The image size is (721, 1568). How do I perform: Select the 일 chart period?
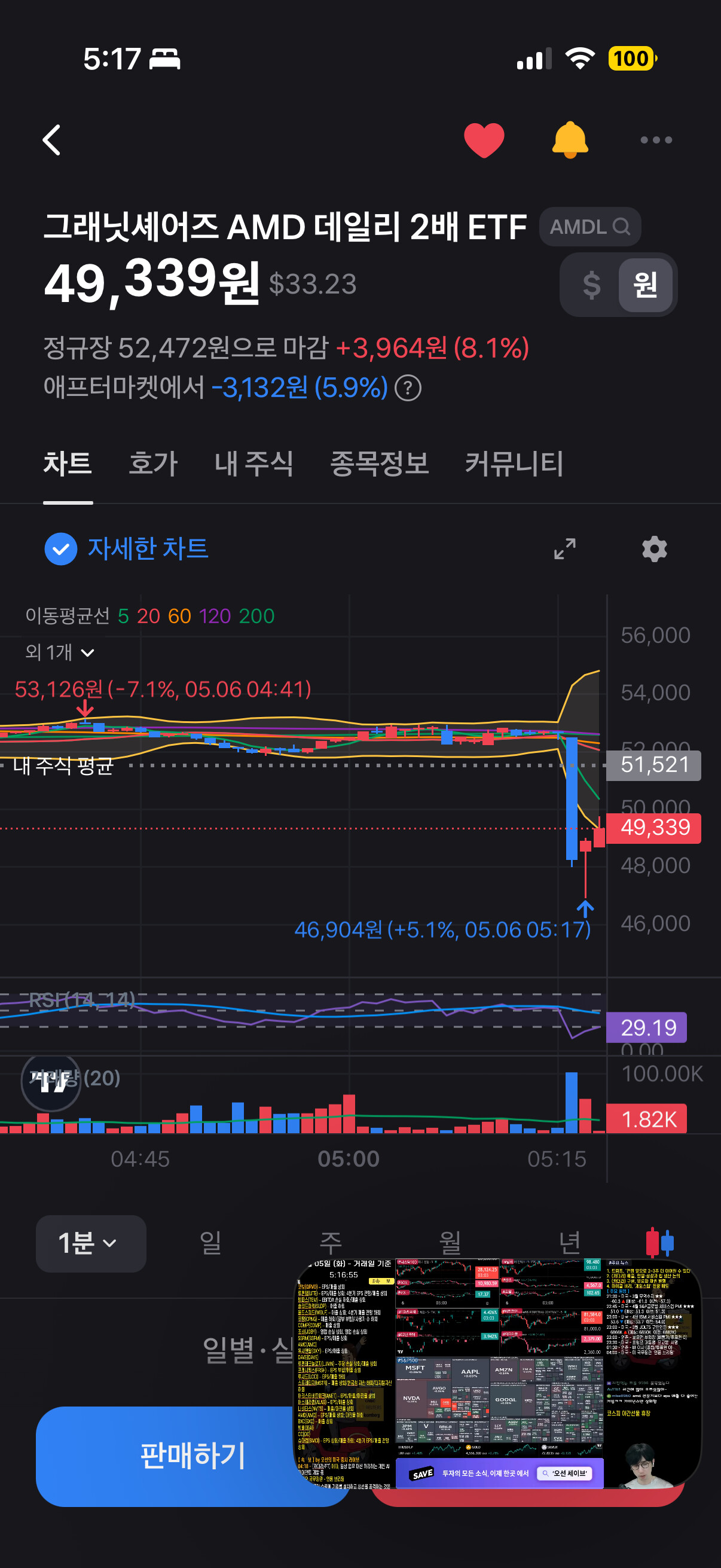click(x=210, y=1242)
